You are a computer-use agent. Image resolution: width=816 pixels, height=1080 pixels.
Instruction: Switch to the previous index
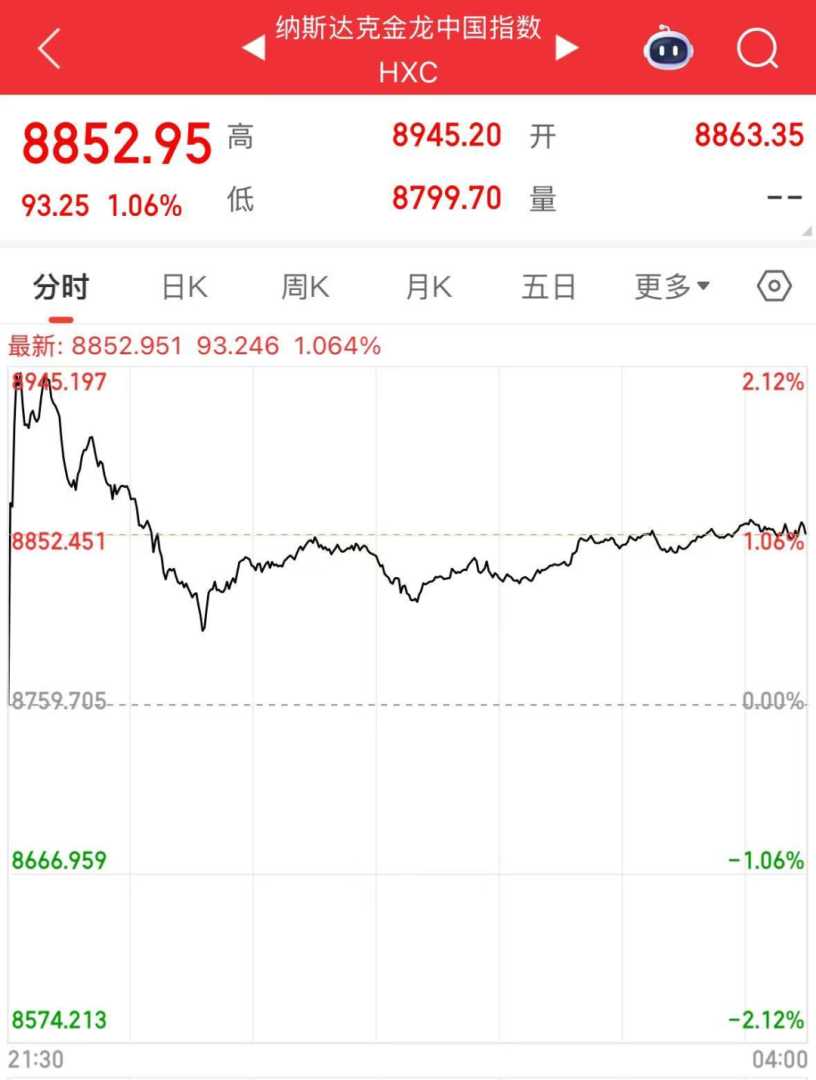click(254, 48)
